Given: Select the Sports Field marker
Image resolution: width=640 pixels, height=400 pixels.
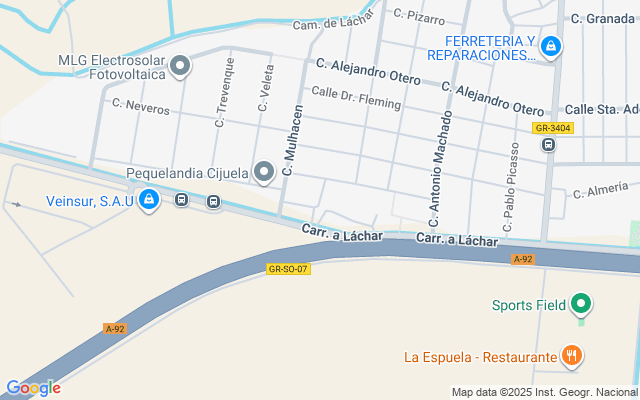Looking at the screenshot, I should point(581,304).
